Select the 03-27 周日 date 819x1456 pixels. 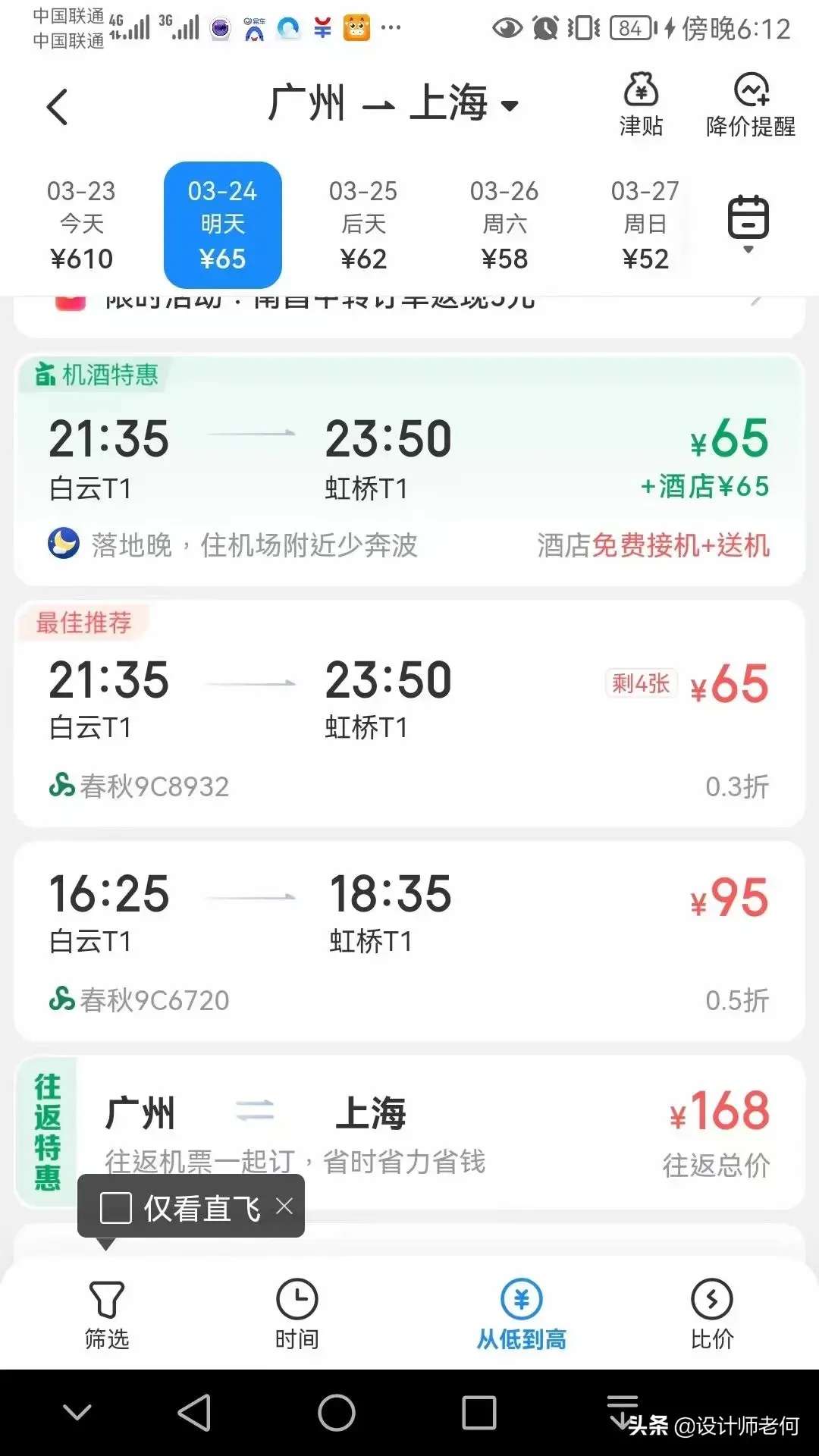(x=645, y=225)
